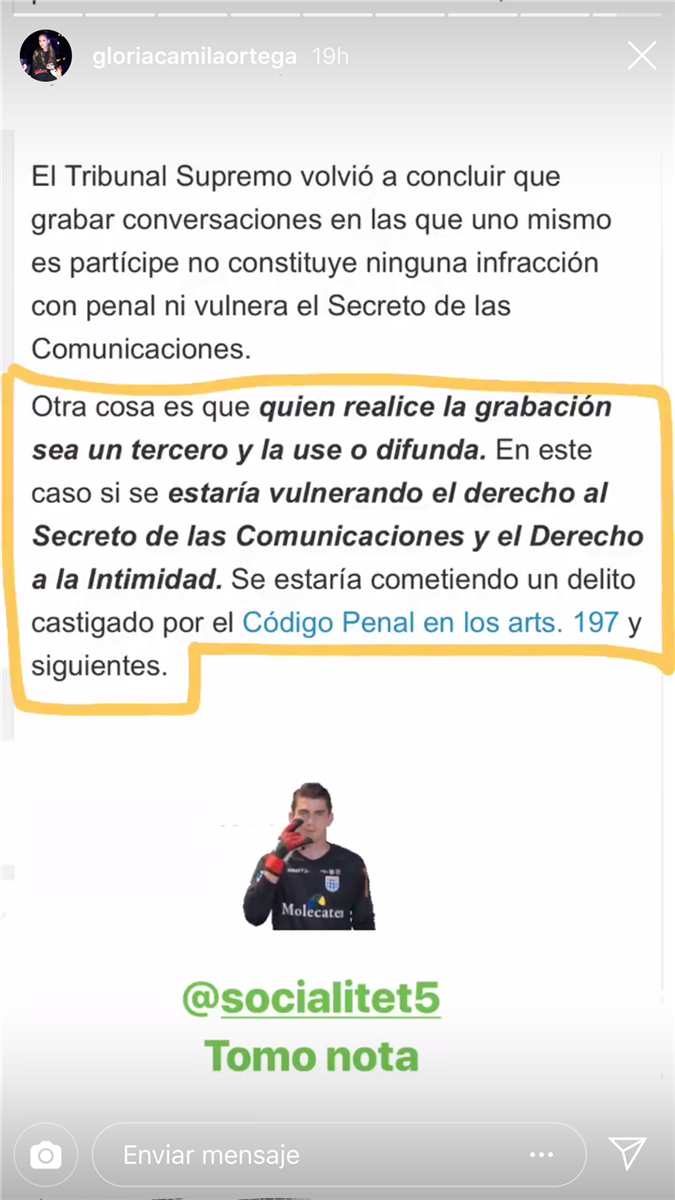675x1200 pixels.
Task: Tap the Enviar mensaje field
Action: (340, 1155)
